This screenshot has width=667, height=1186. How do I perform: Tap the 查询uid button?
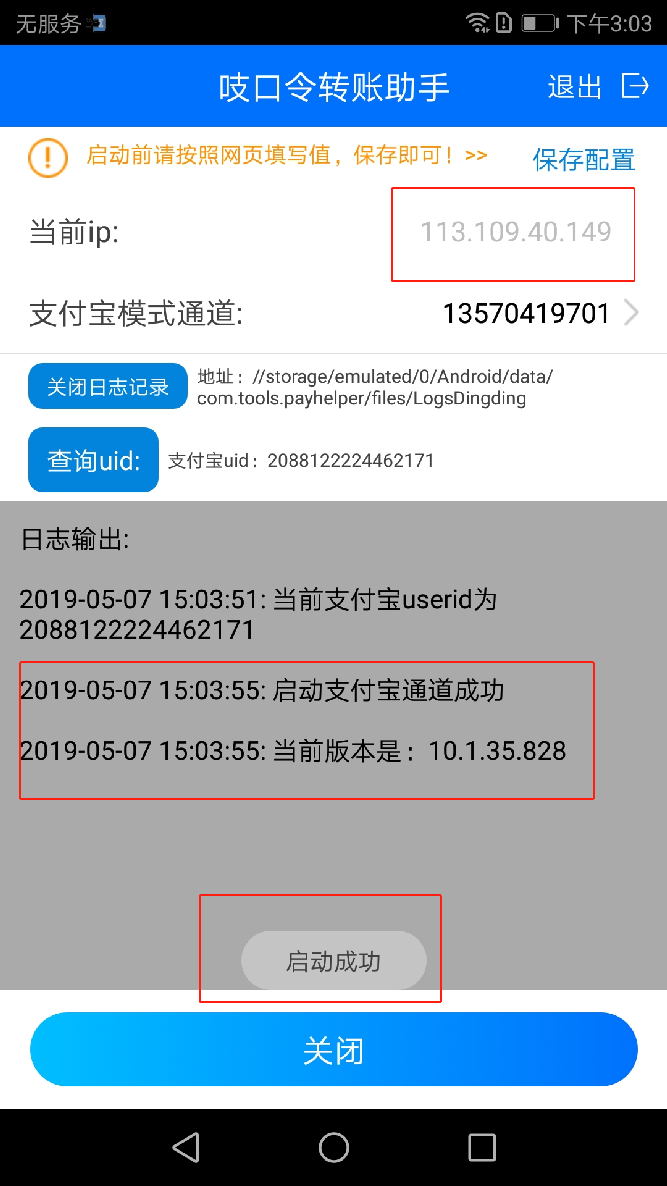[94, 460]
